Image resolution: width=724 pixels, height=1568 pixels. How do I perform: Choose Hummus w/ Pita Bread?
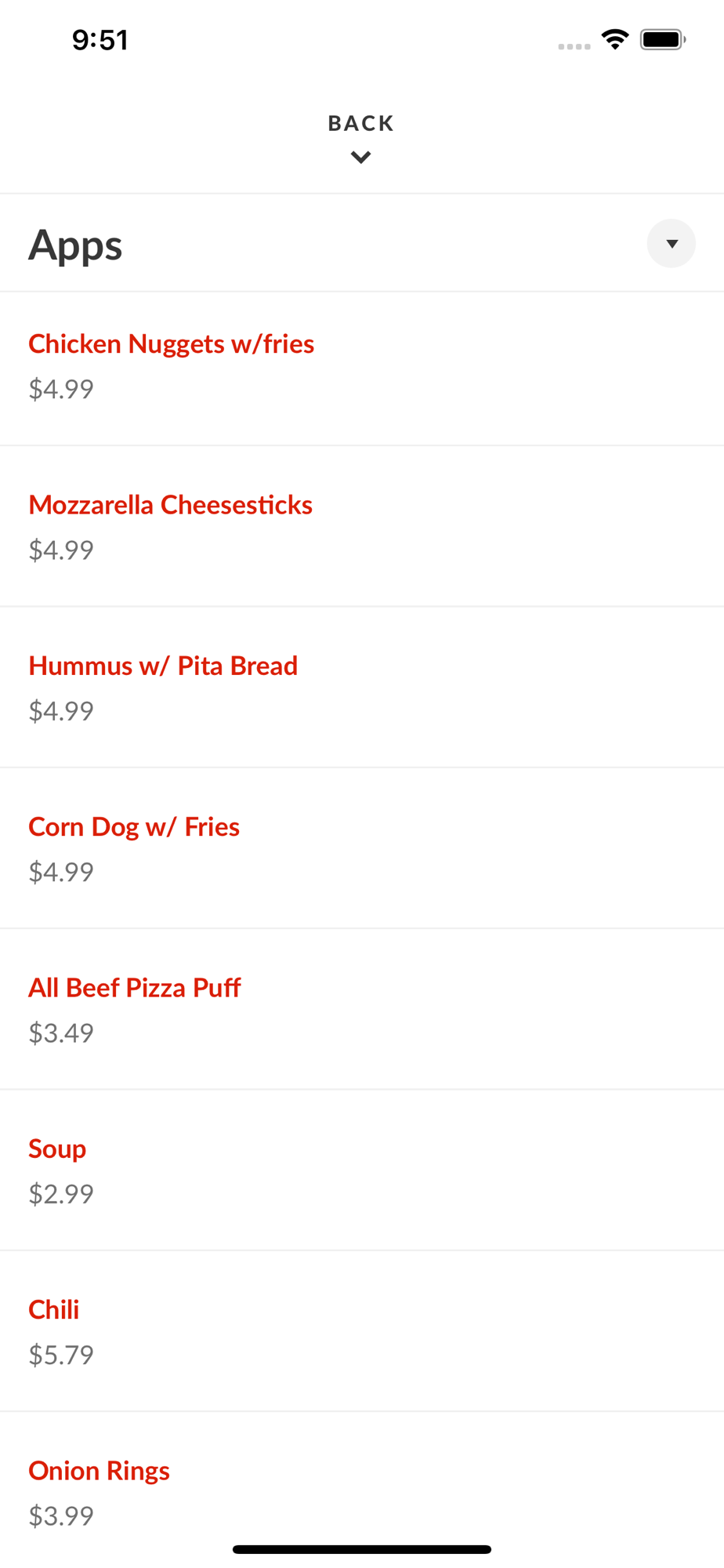(x=163, y=666)
